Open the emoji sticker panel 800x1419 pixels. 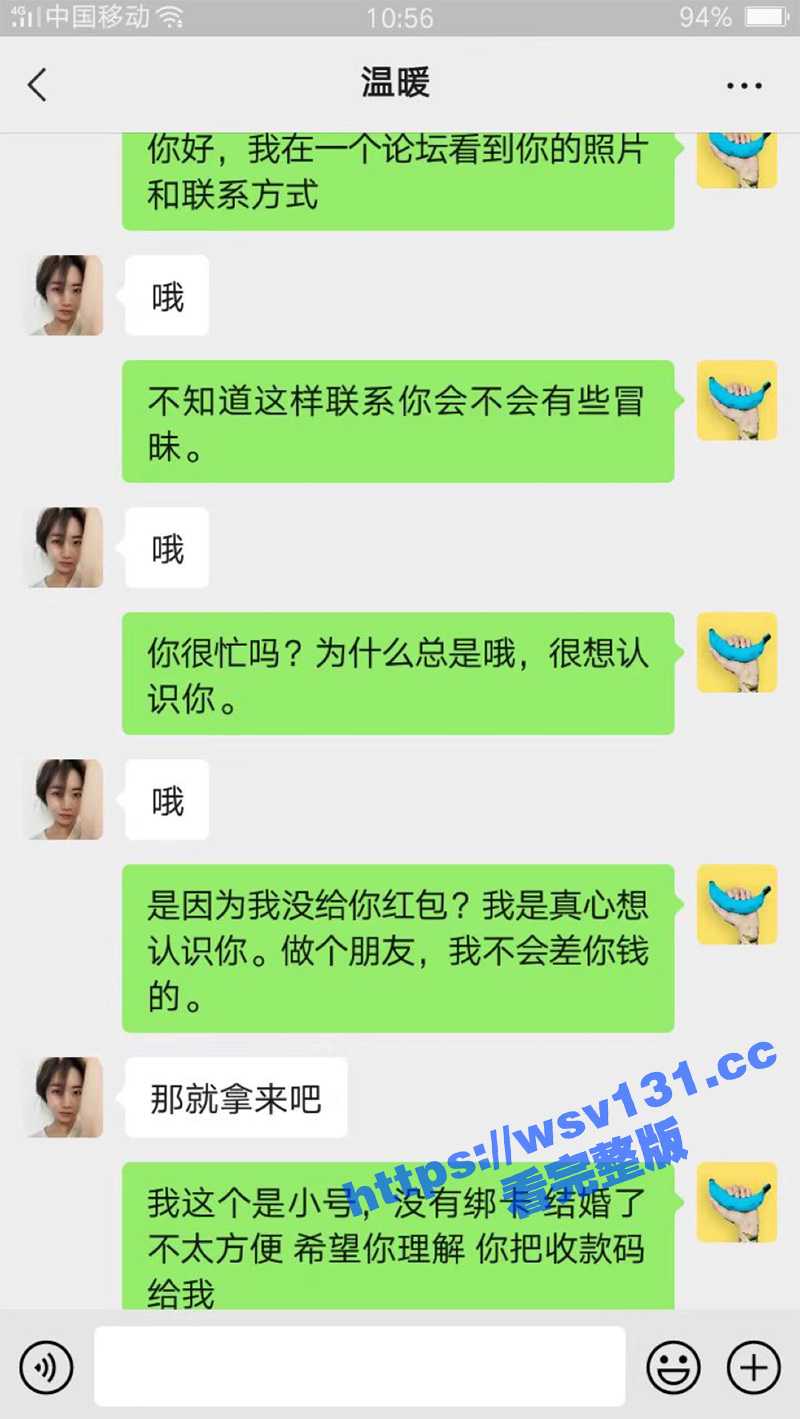click(673, 1367)
